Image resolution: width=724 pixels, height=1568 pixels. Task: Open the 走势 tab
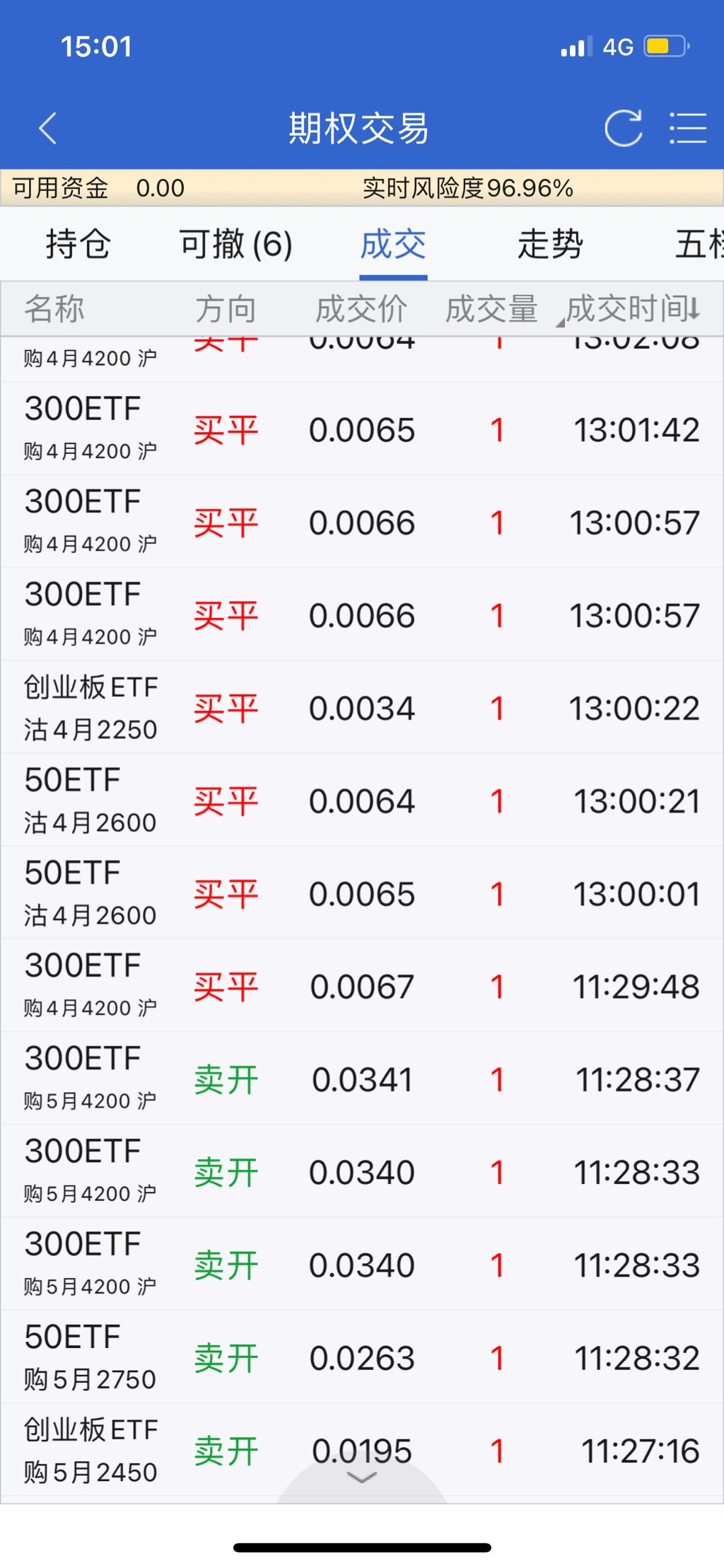(x=550, y=245)
